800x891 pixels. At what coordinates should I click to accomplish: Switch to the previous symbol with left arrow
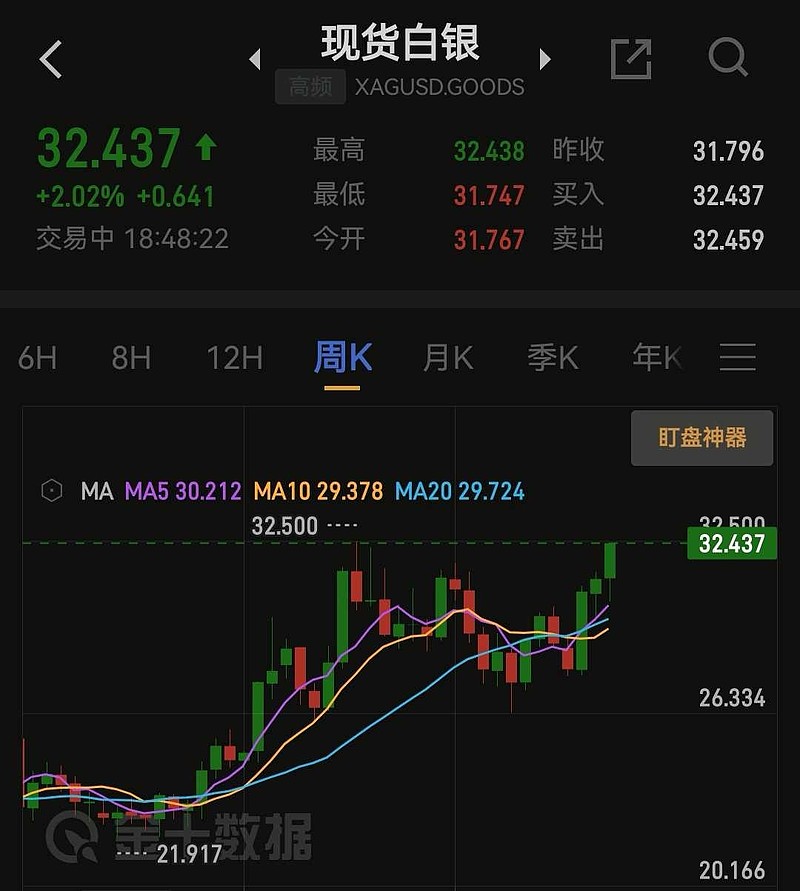[x=255, y=59]
